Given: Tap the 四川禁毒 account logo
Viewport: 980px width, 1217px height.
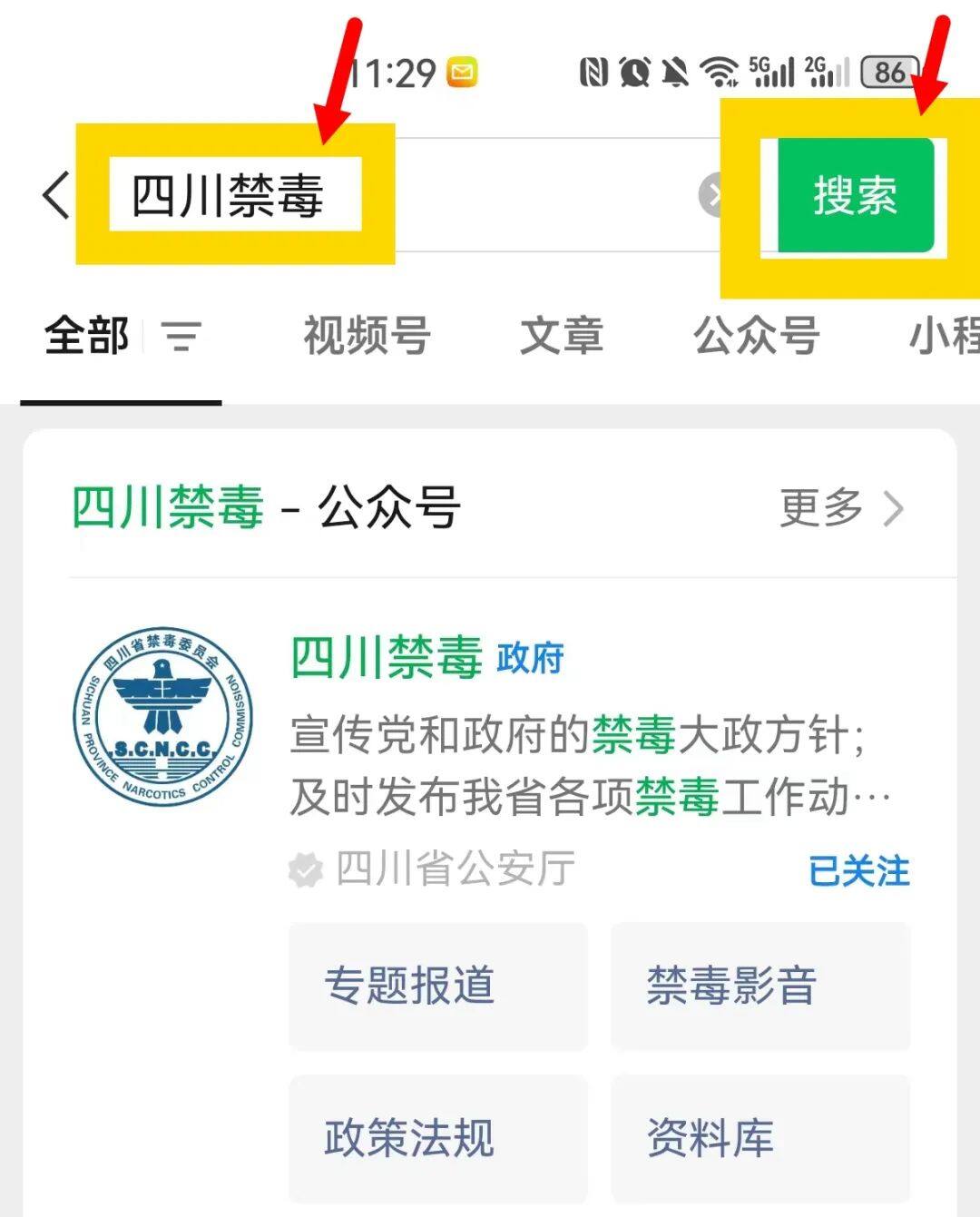Looking at the screenshot, I should coord(162,717).
